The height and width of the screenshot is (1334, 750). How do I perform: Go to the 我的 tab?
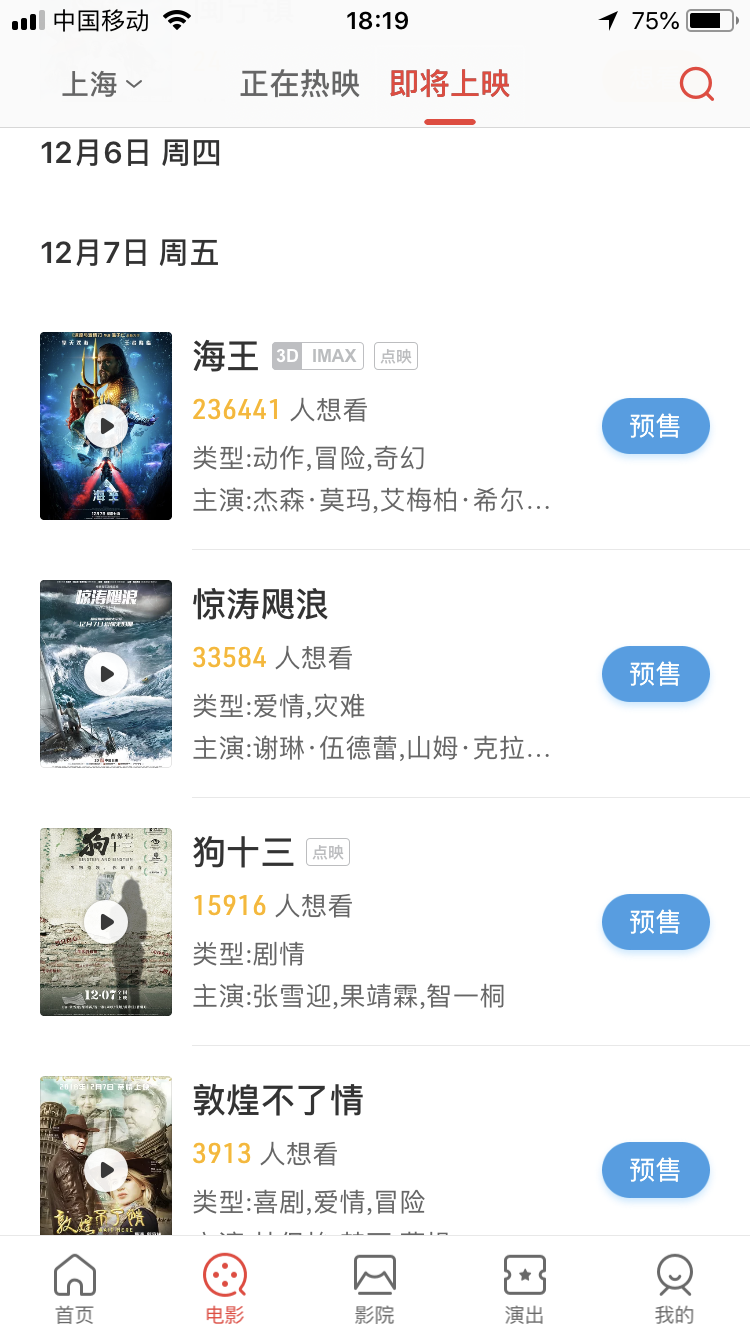(674, 1288)
